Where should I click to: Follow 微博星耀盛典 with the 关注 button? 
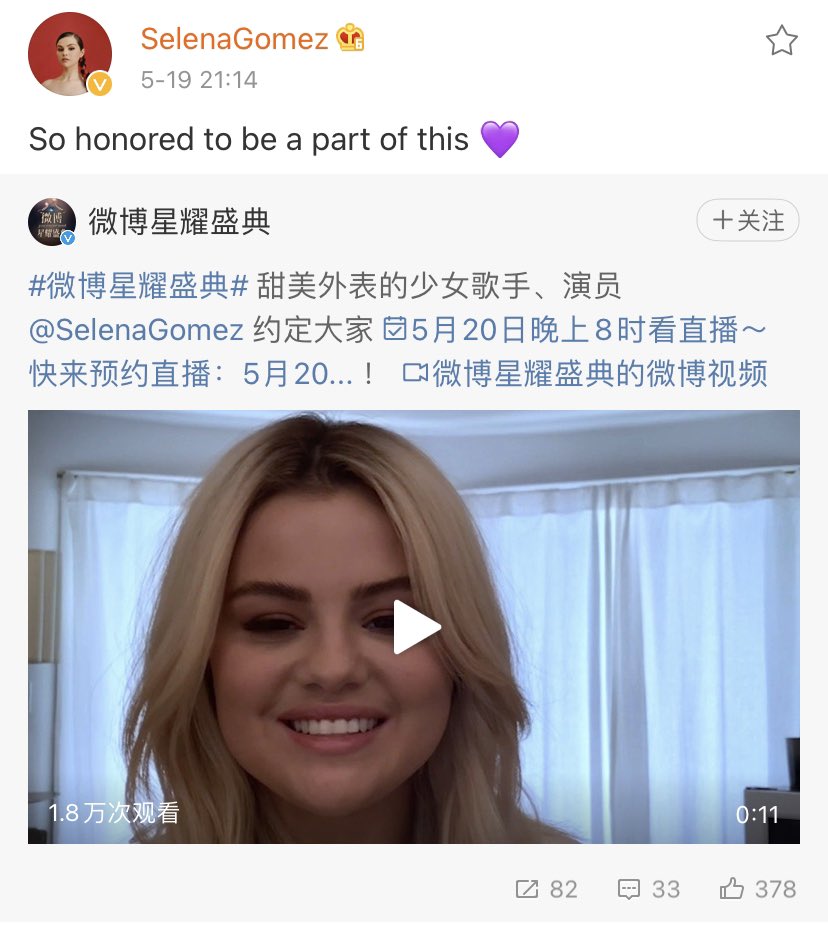(x=748, y=221)
